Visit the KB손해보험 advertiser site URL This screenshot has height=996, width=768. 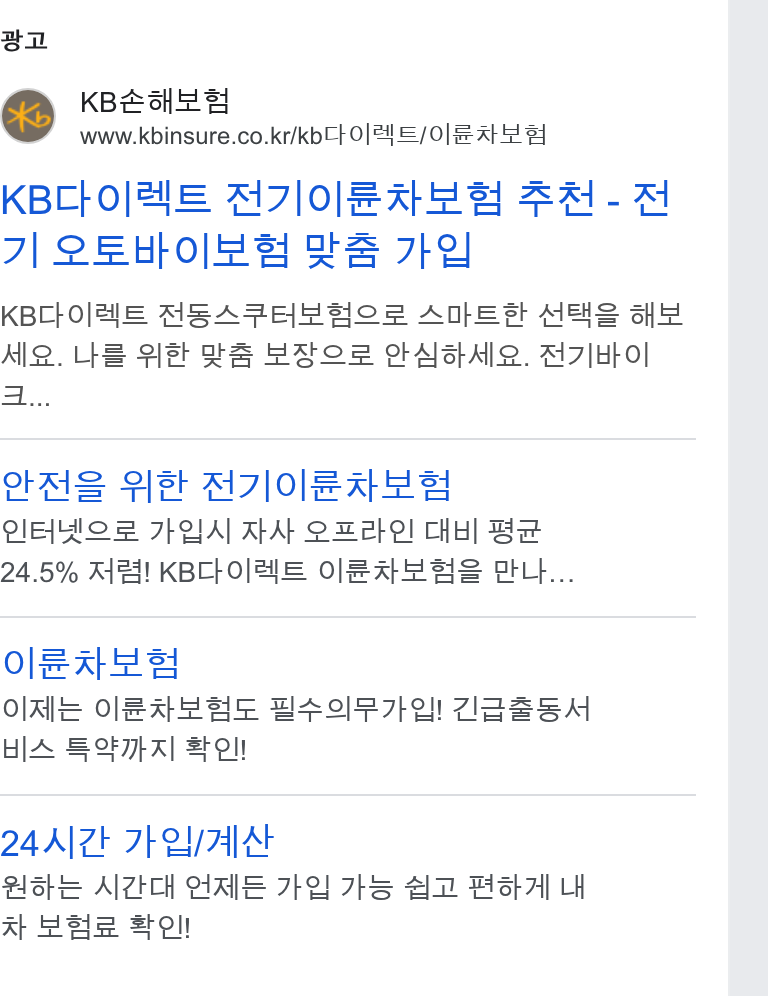(313, 135)
